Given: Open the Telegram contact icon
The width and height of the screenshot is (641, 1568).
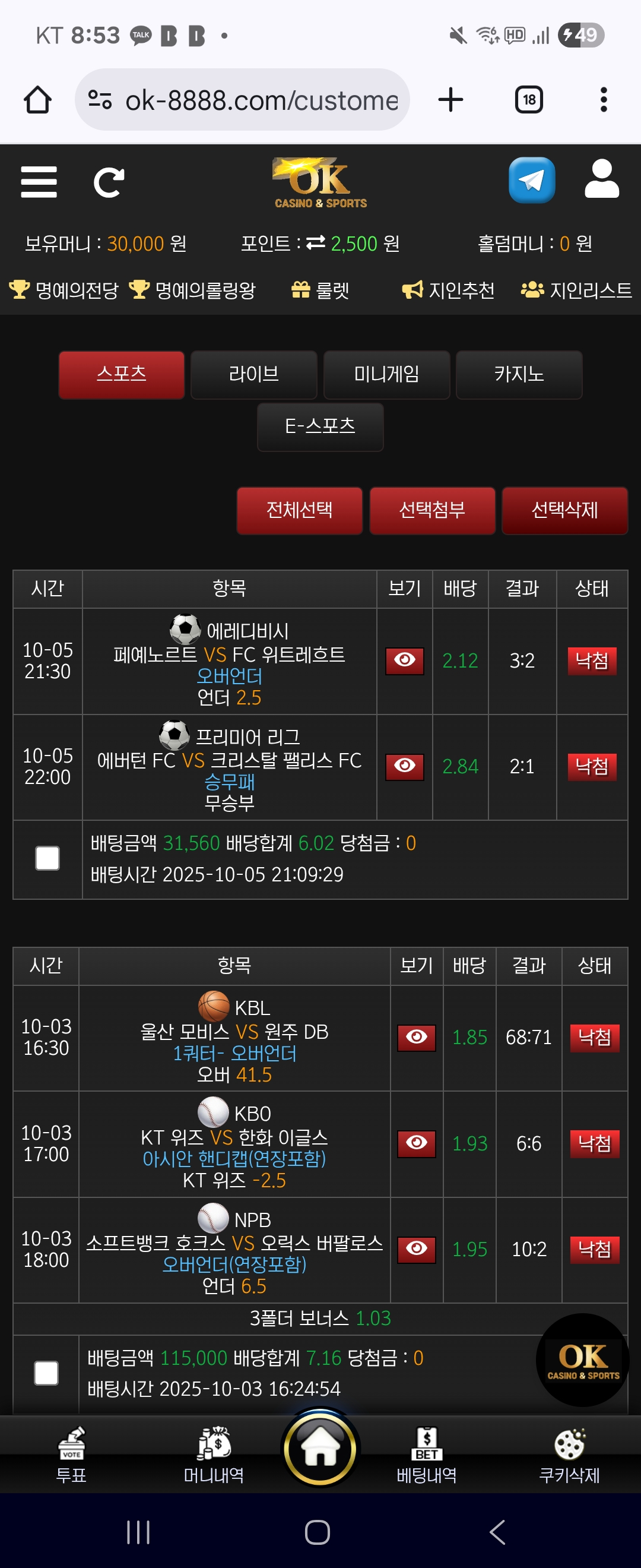Looking at the screenshot, I should coord(532,180).
